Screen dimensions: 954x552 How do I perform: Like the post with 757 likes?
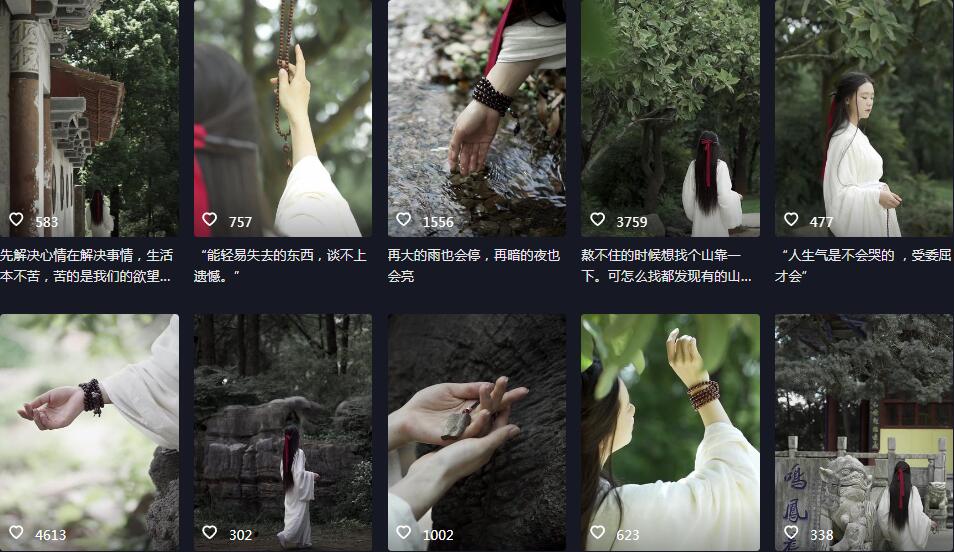(210, 220)
